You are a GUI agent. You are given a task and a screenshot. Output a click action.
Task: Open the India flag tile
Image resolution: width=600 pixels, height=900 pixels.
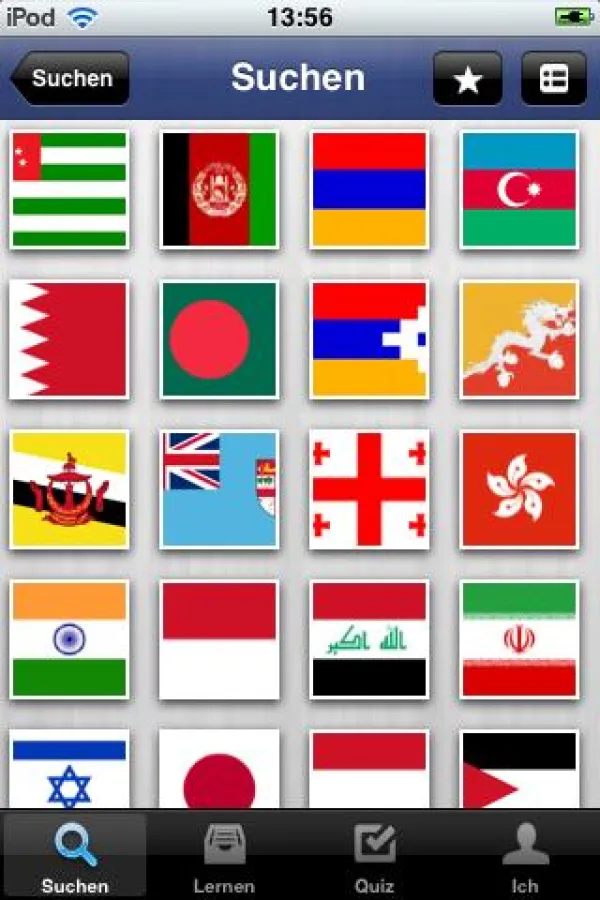point(69,639)
